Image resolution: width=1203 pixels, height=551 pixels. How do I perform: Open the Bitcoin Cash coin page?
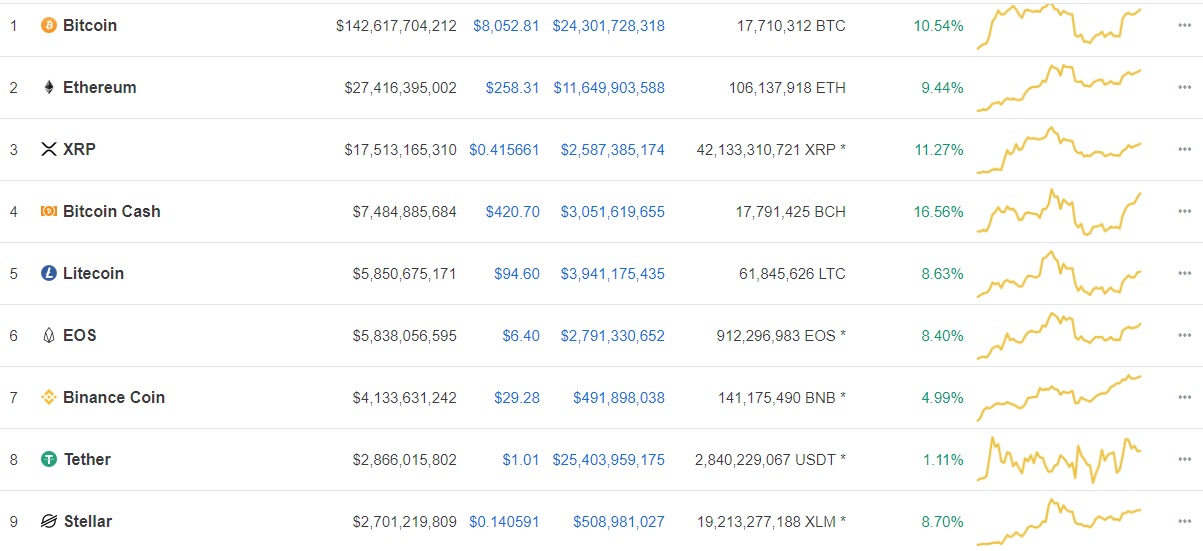pos(111,211)
